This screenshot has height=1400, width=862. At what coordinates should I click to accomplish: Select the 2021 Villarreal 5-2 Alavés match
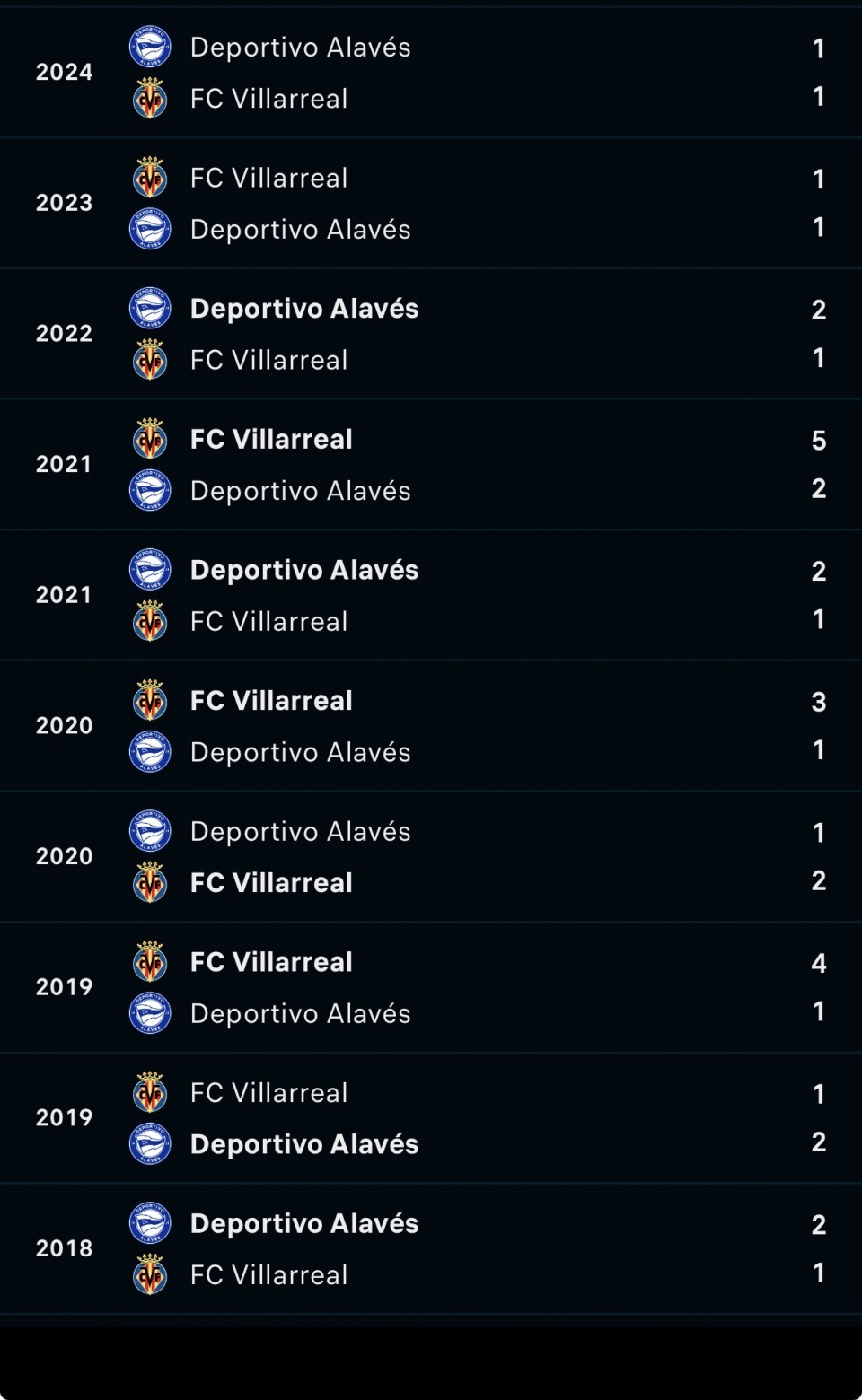[431, 464]
